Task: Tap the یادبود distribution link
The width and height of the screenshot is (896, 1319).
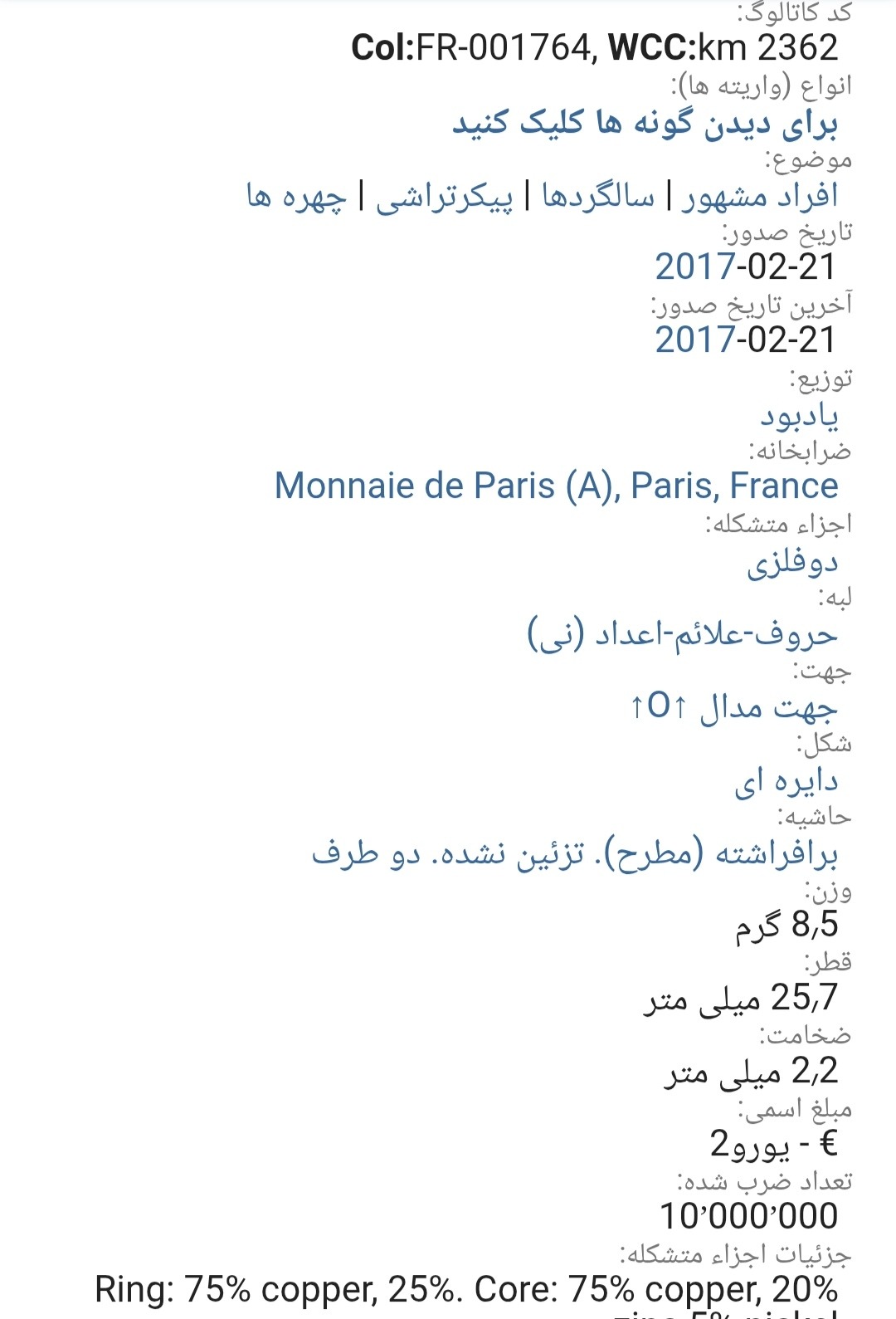Action: (x=799, y=415)
